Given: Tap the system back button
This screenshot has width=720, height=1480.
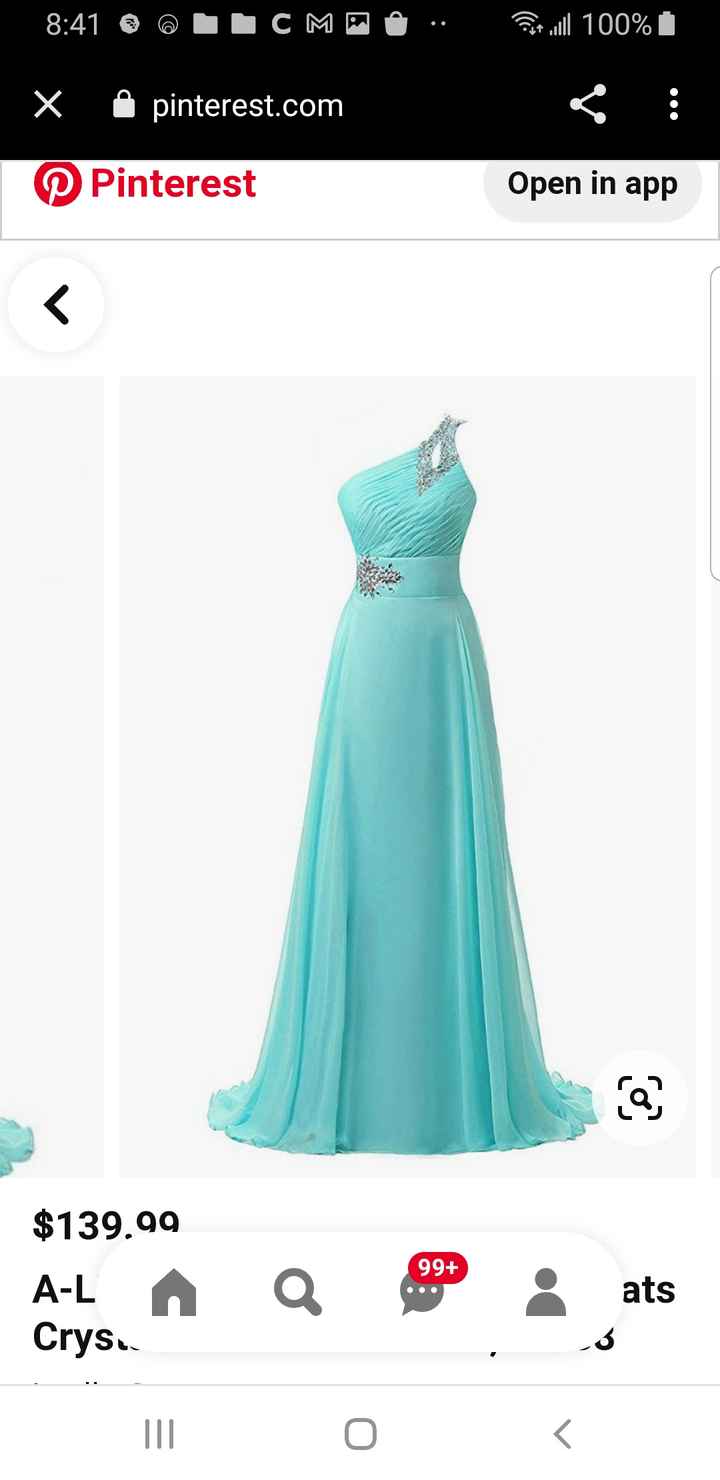Looking at the screenshot, I should [562, 1434].
